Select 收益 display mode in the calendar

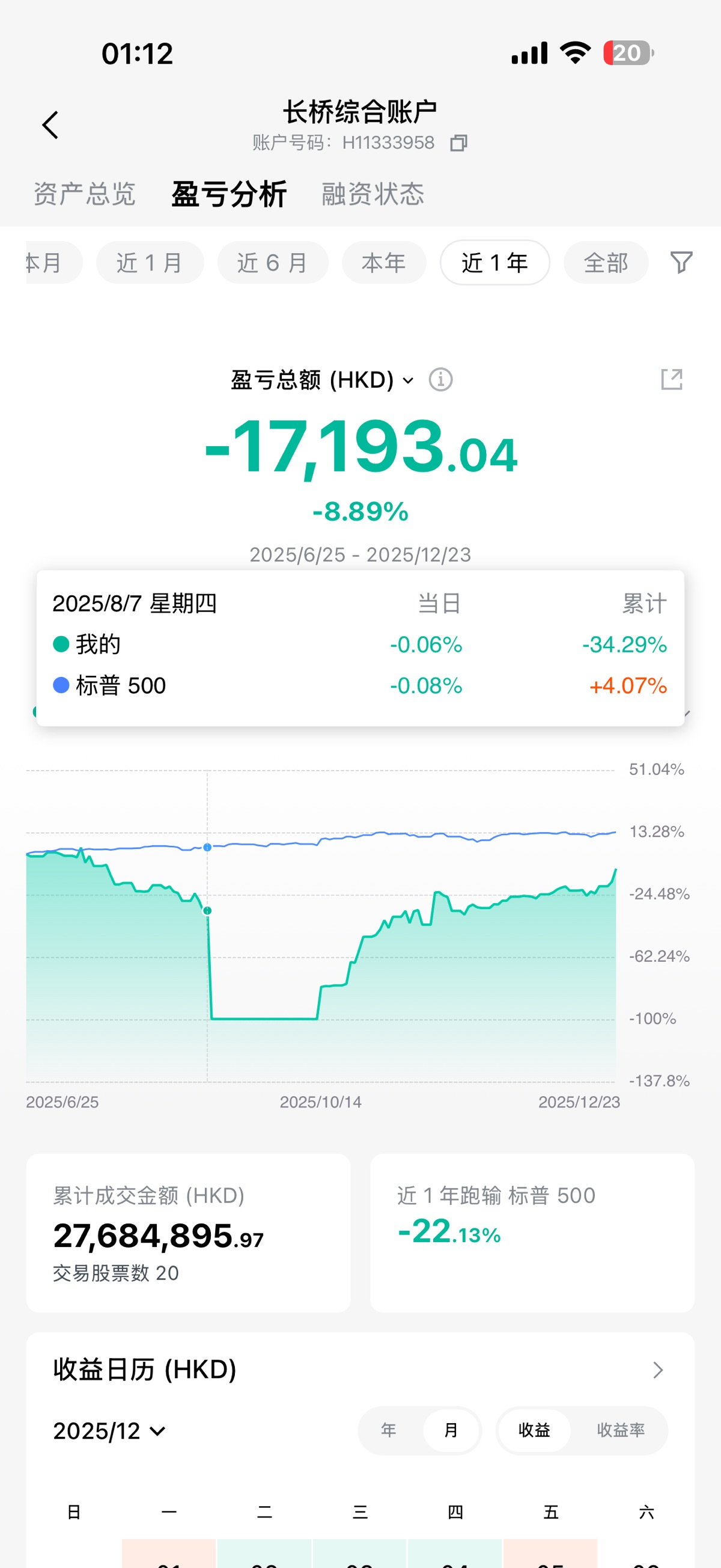(x=534, y=1430)
